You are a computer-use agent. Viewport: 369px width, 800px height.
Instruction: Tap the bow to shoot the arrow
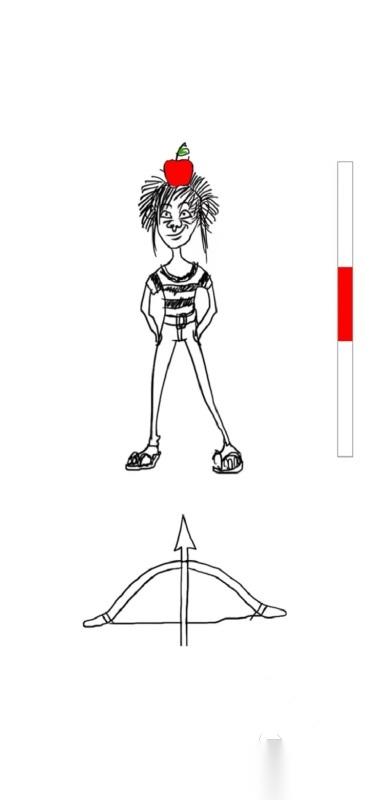coord(184,582)
